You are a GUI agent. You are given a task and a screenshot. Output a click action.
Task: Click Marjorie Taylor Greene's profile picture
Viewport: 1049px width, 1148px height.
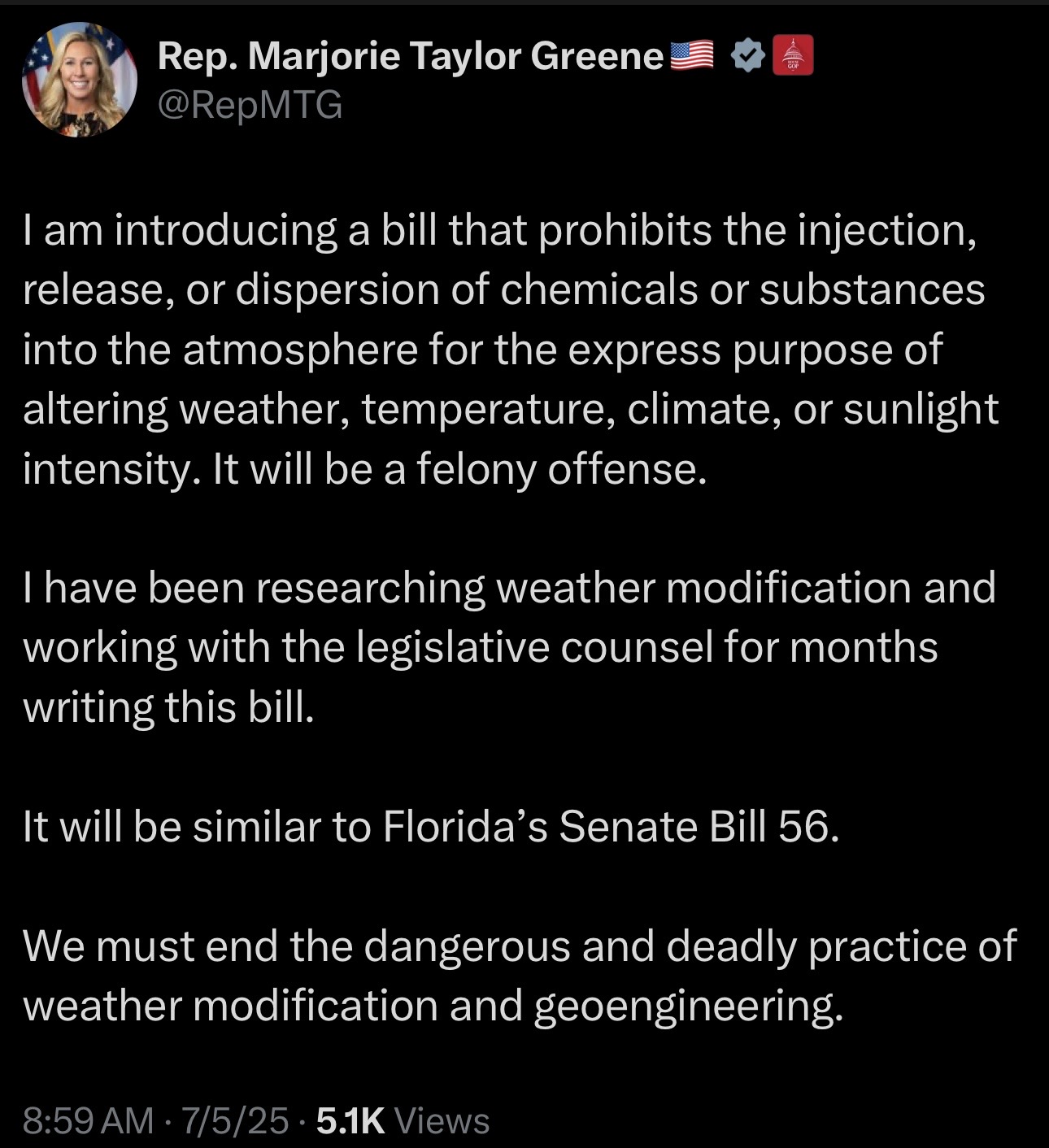pyautogui.click(x=77, y=81)
